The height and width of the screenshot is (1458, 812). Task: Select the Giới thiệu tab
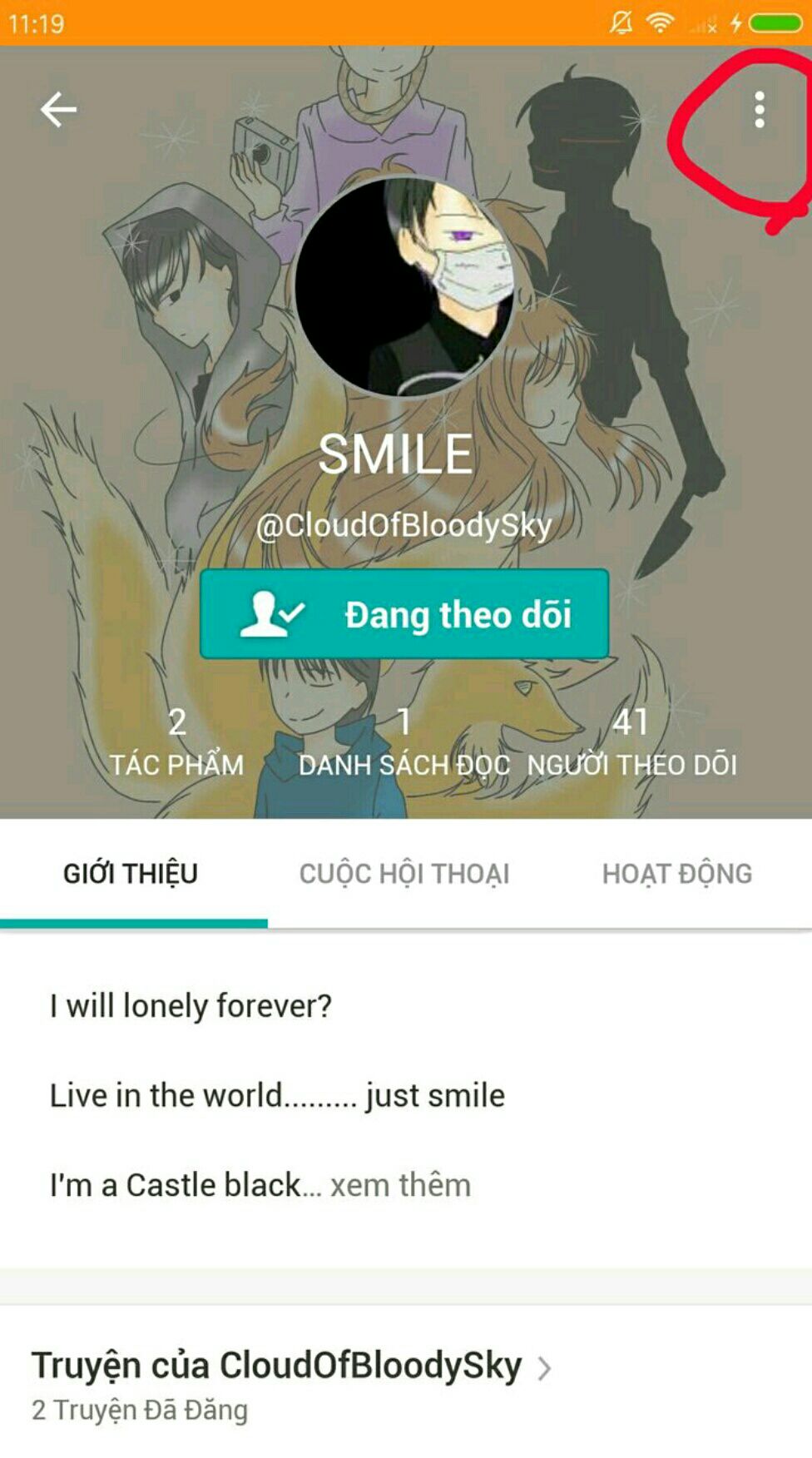click(131, 874)
